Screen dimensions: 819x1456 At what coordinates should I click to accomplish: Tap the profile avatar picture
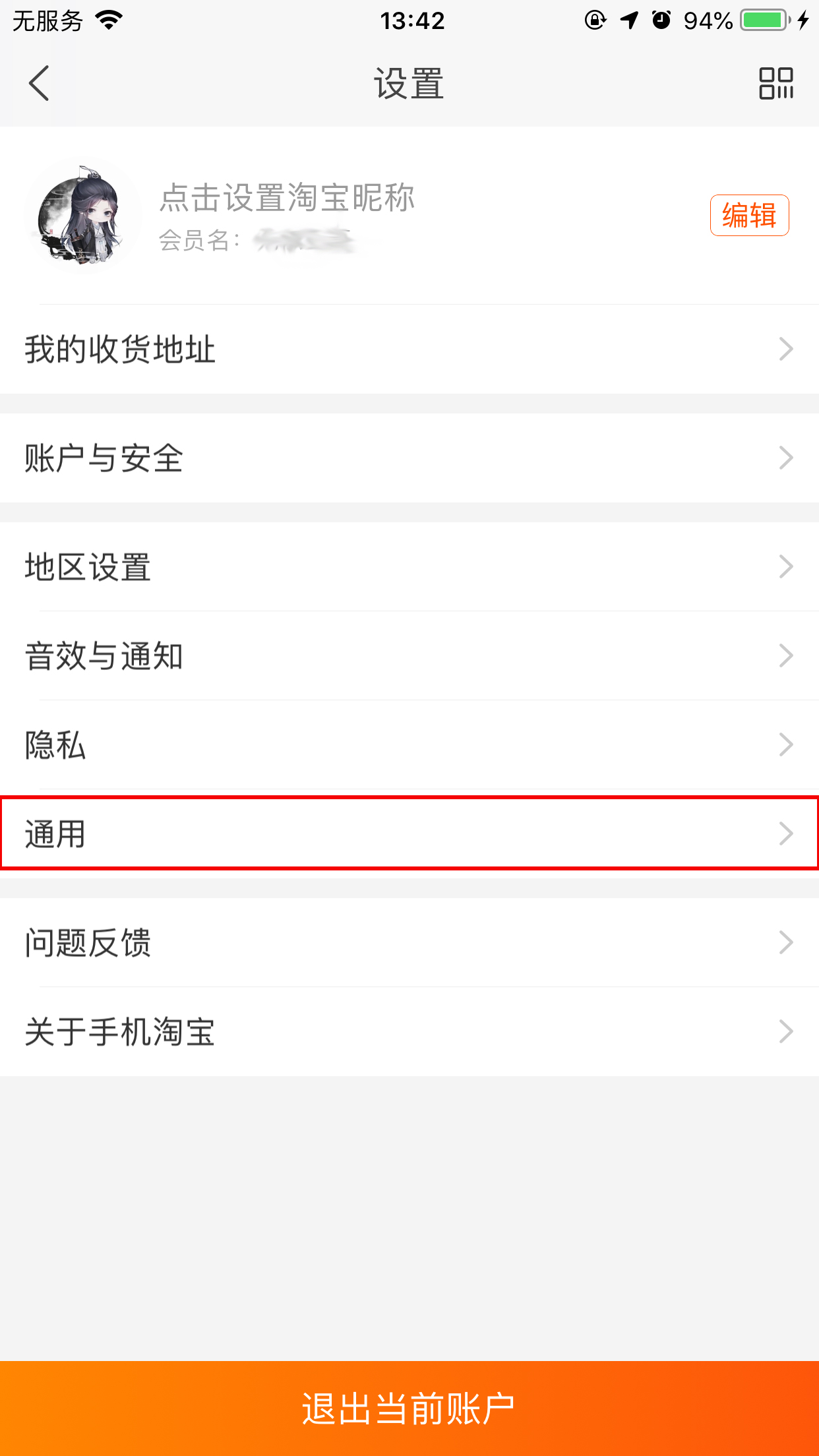coord(83,216)
